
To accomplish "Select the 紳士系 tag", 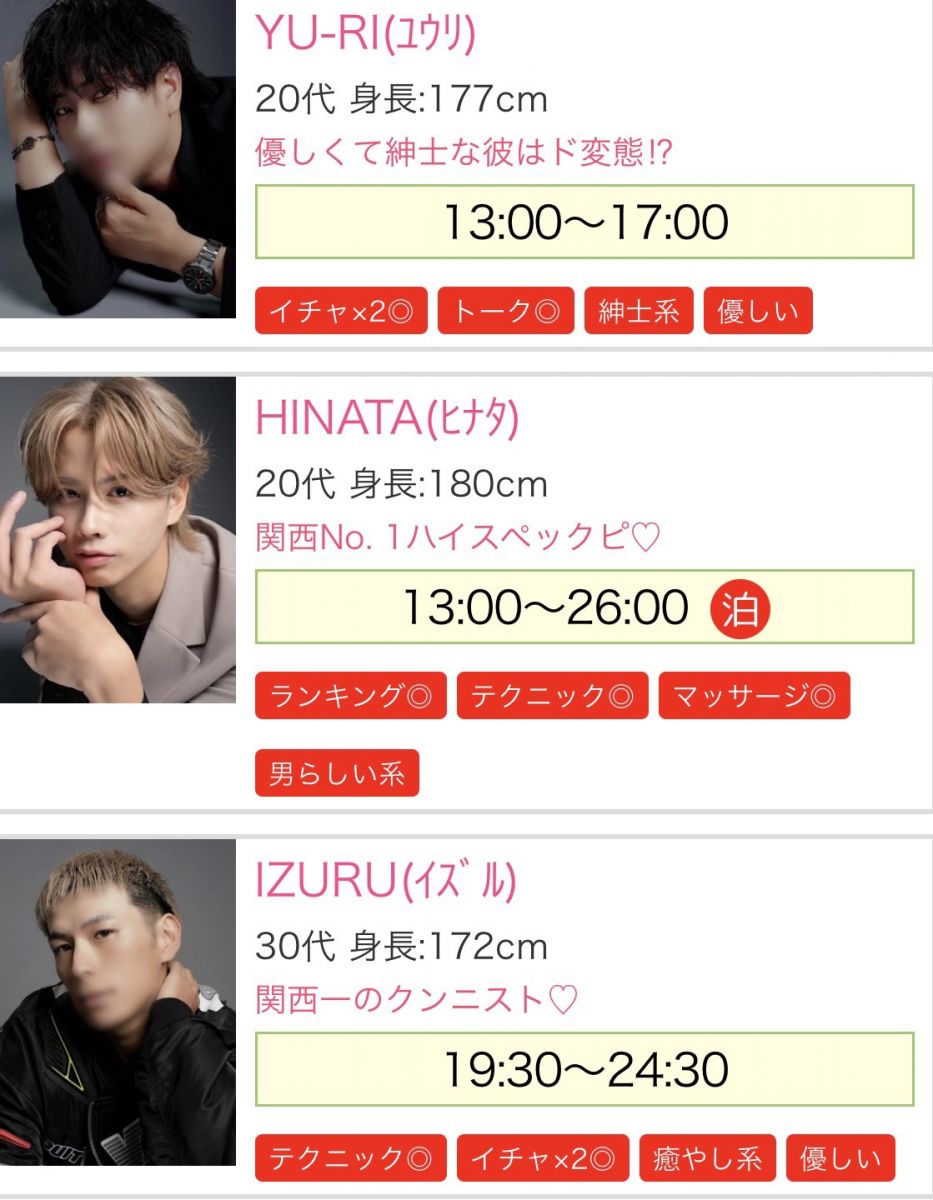I will point(638,311).
